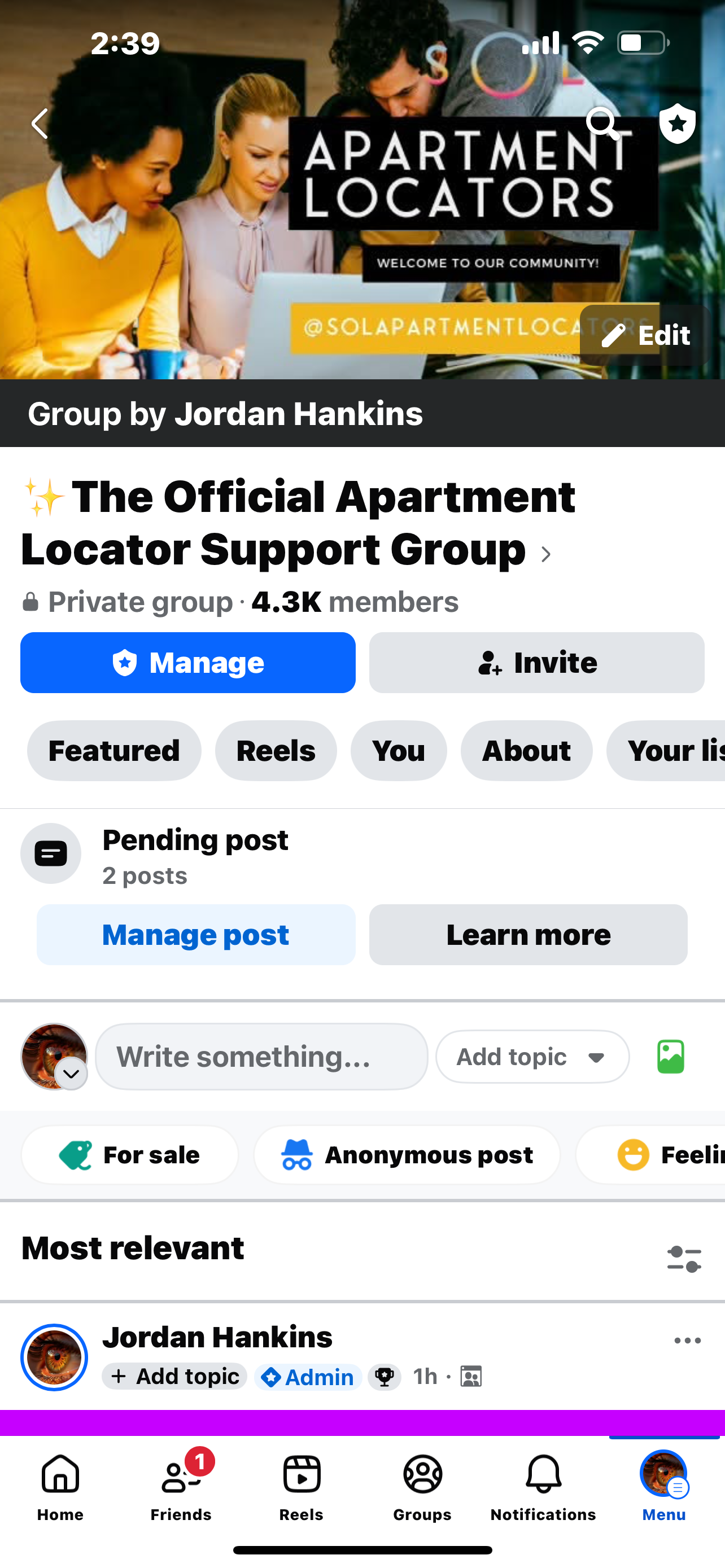Expand the Add topic dropdown in composer
The image size is (725, 1568).
(532, 1057)
